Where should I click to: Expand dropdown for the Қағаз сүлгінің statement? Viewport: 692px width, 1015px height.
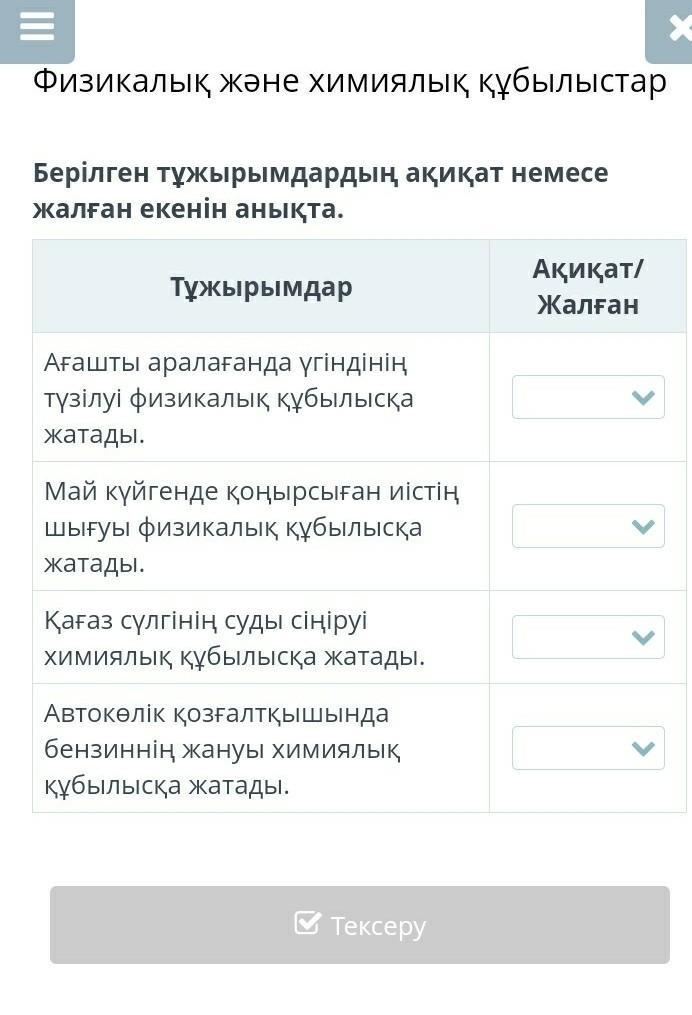(588, 637)
